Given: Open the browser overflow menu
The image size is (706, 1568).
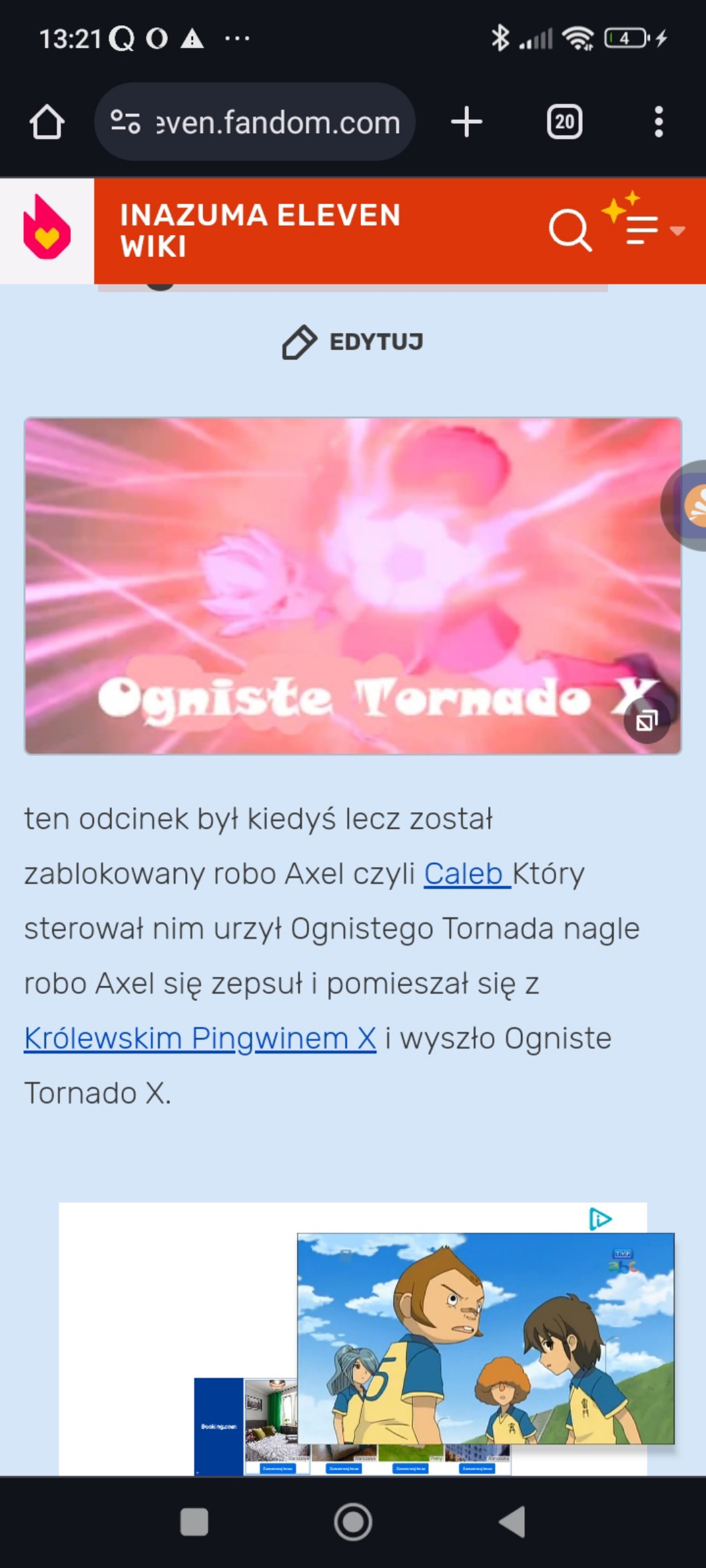Looking at the screenshot, I should click(x=658, y=123).
